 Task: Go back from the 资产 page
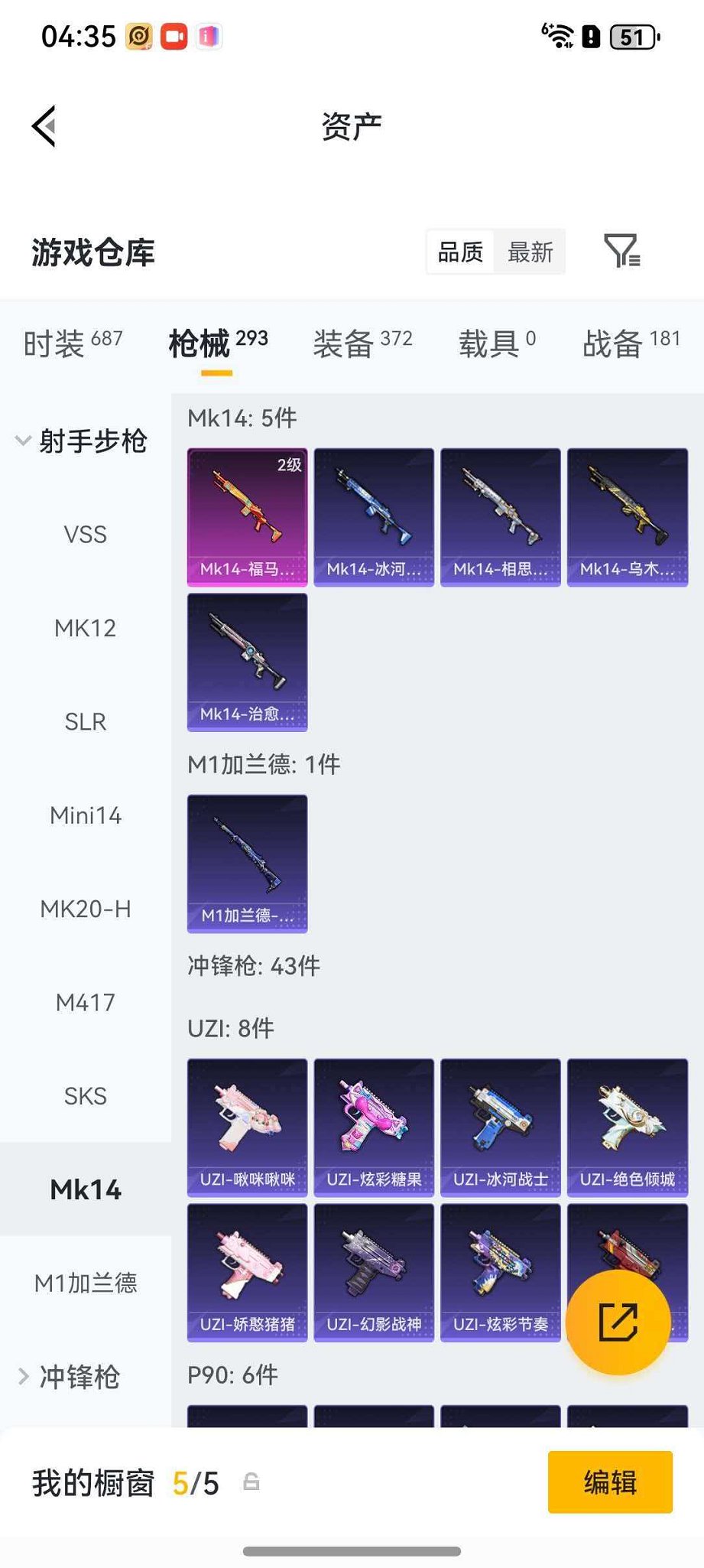point(45,126)
